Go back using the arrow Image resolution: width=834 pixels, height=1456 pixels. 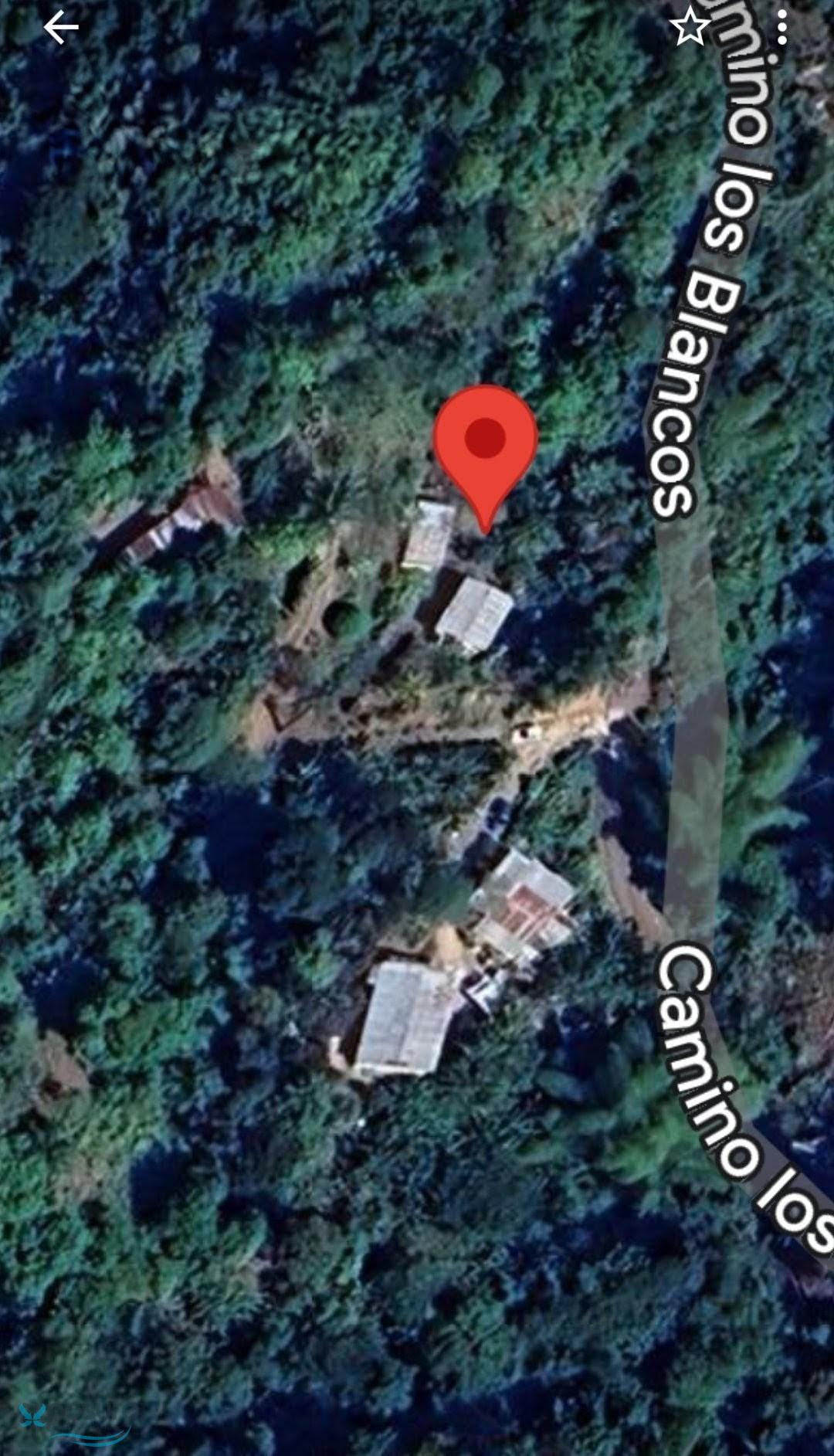(x=60, y=29)
